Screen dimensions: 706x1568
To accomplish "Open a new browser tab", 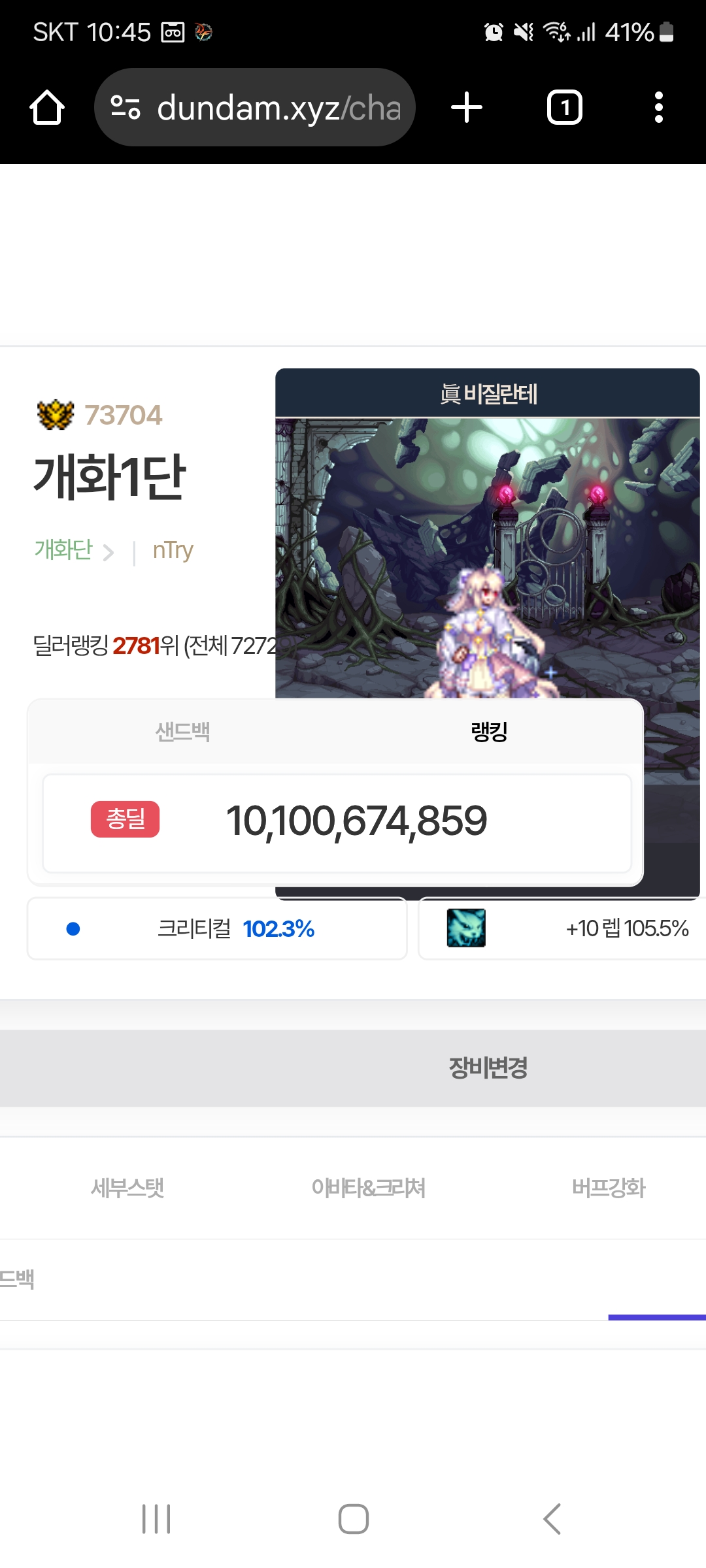I will [x=467, y=108].
